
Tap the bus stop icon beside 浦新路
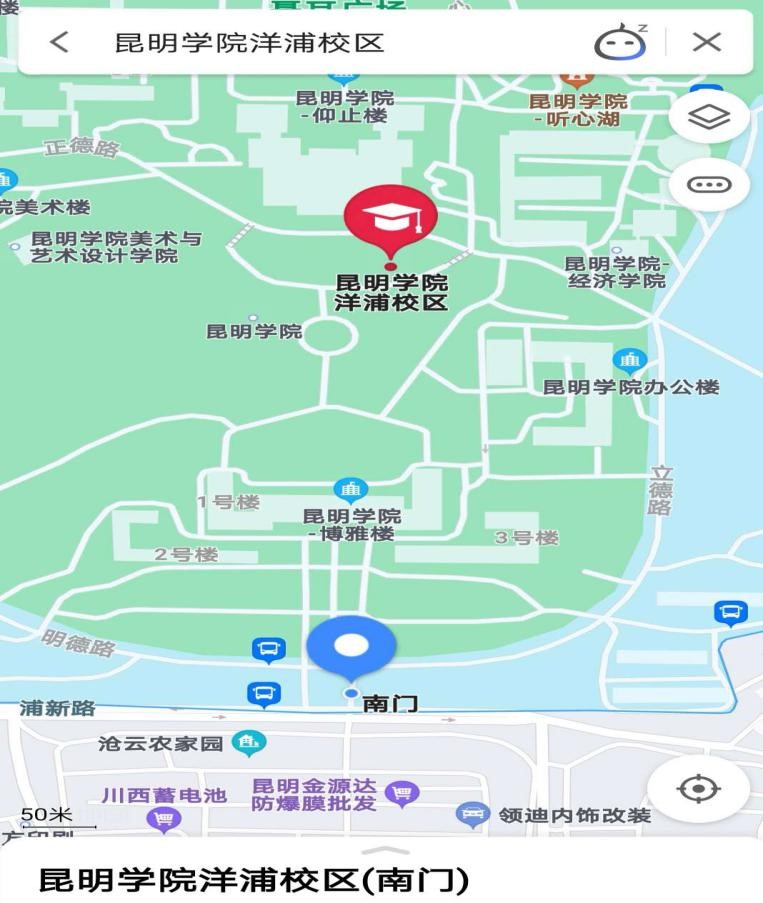(263, 693)
